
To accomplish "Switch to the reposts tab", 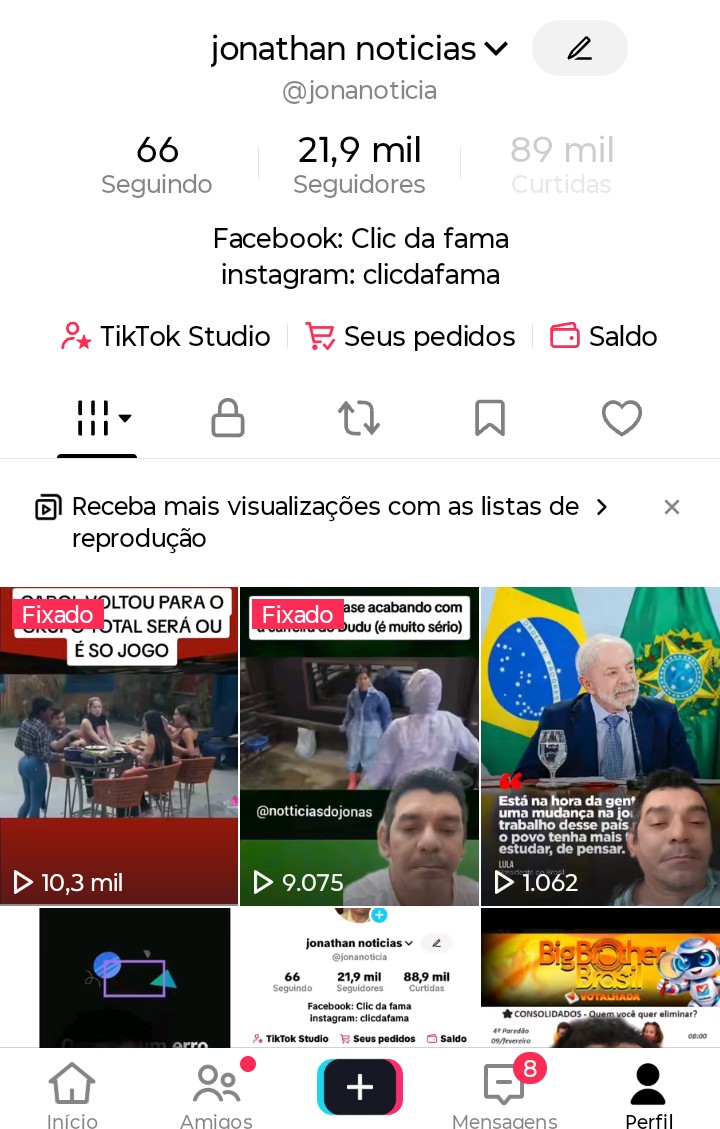I will point(359,418).
